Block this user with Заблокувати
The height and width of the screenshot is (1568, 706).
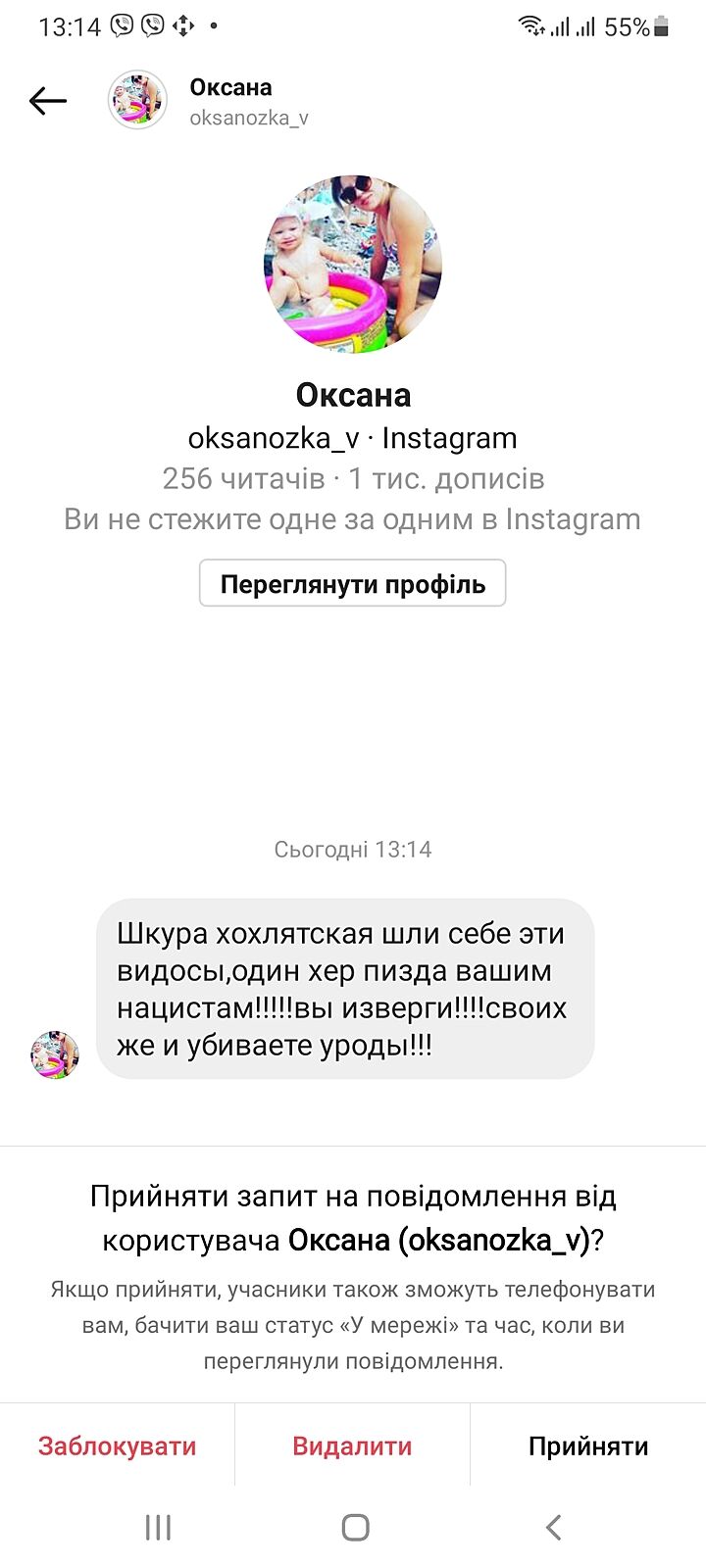[x=117, y=1446]
